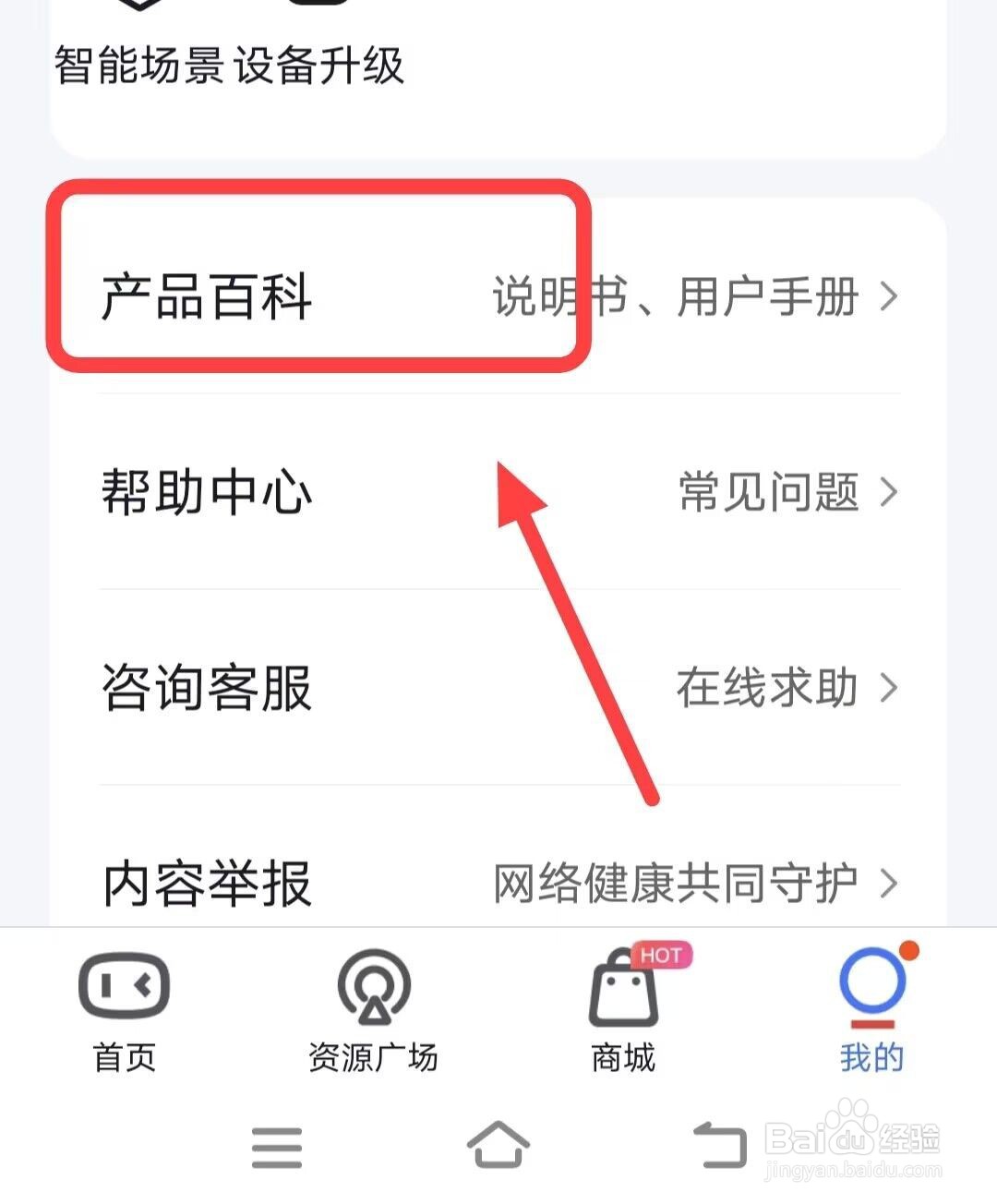Tap the HOT badge on 商城
The height and width of the screenshot is (1204, 997).
click(x=661, y=955)
